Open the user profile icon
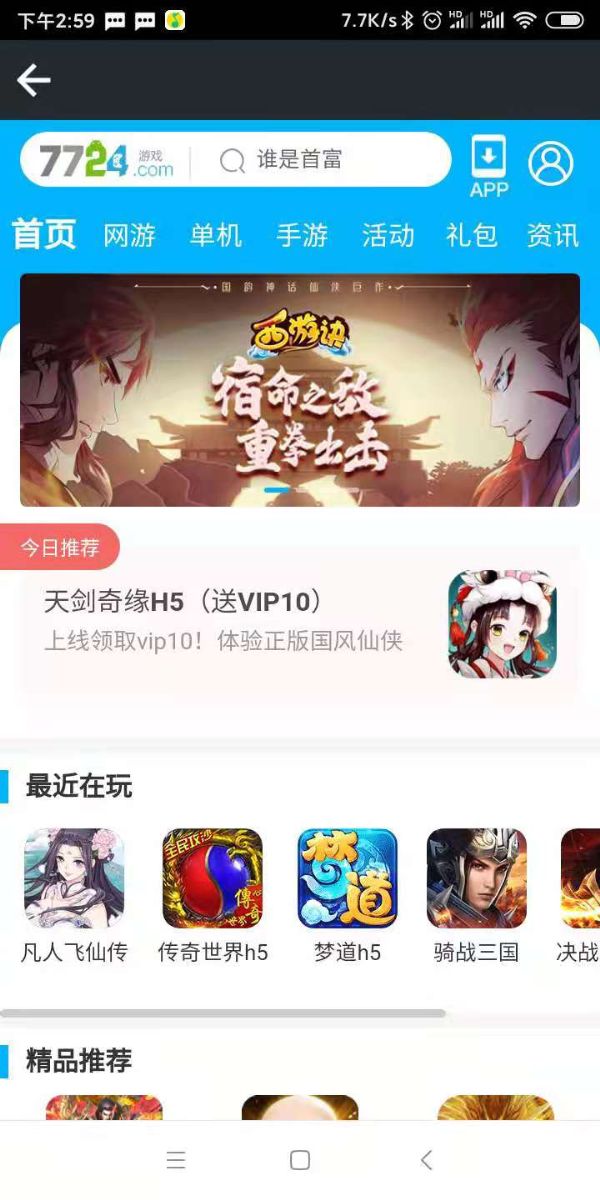Screen dimensions: 600x1200 click(551, 163)
